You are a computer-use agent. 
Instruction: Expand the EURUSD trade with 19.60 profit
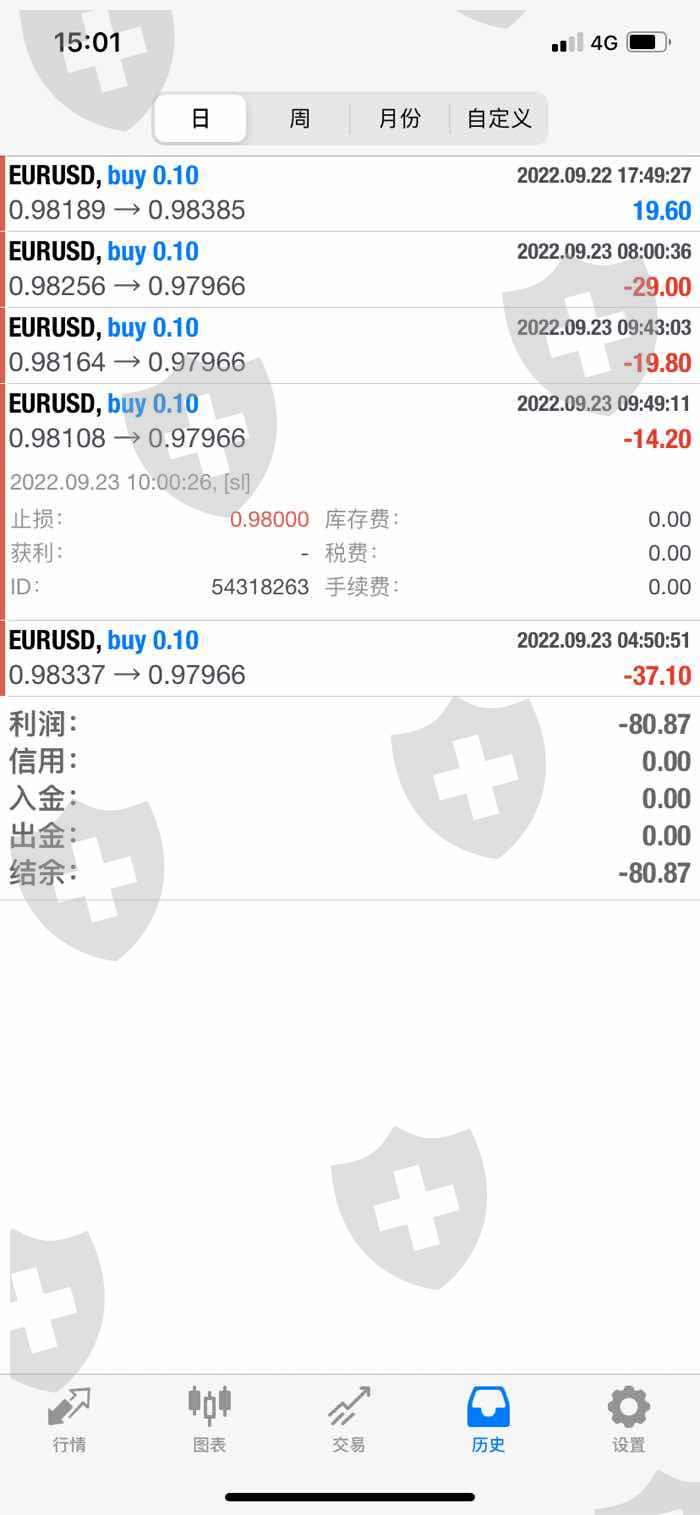pos(350,193)
